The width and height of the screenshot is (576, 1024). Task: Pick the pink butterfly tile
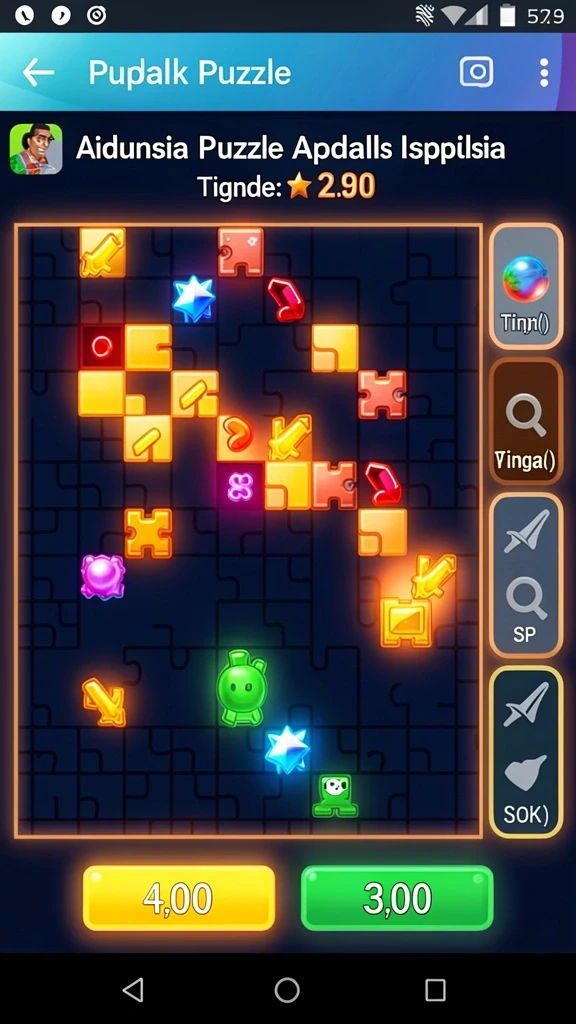[240, 487]
